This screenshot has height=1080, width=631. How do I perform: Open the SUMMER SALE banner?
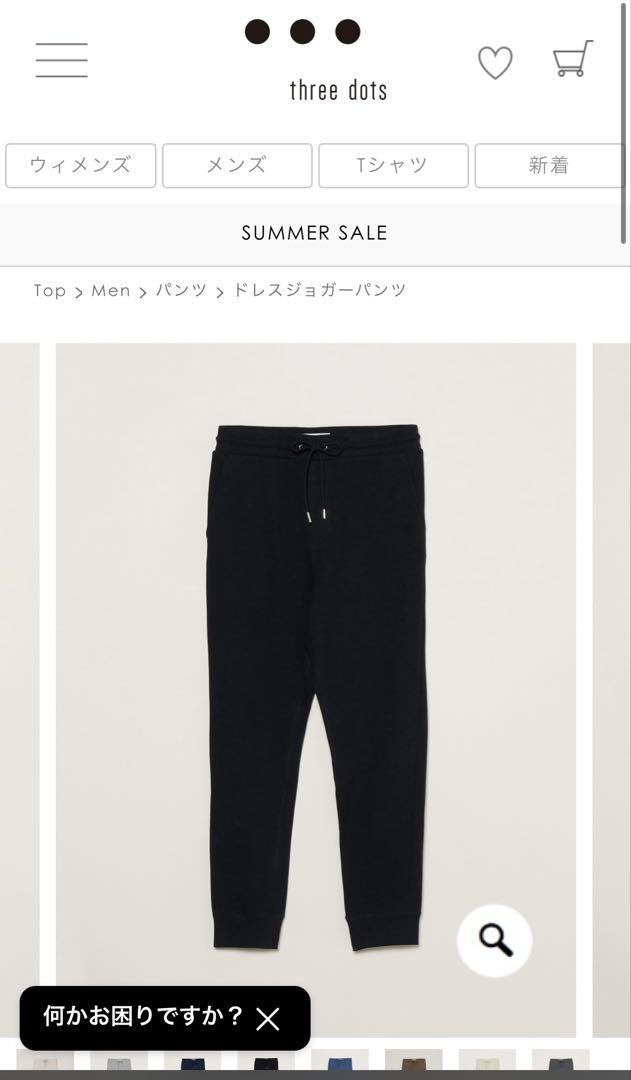point(314,233)
